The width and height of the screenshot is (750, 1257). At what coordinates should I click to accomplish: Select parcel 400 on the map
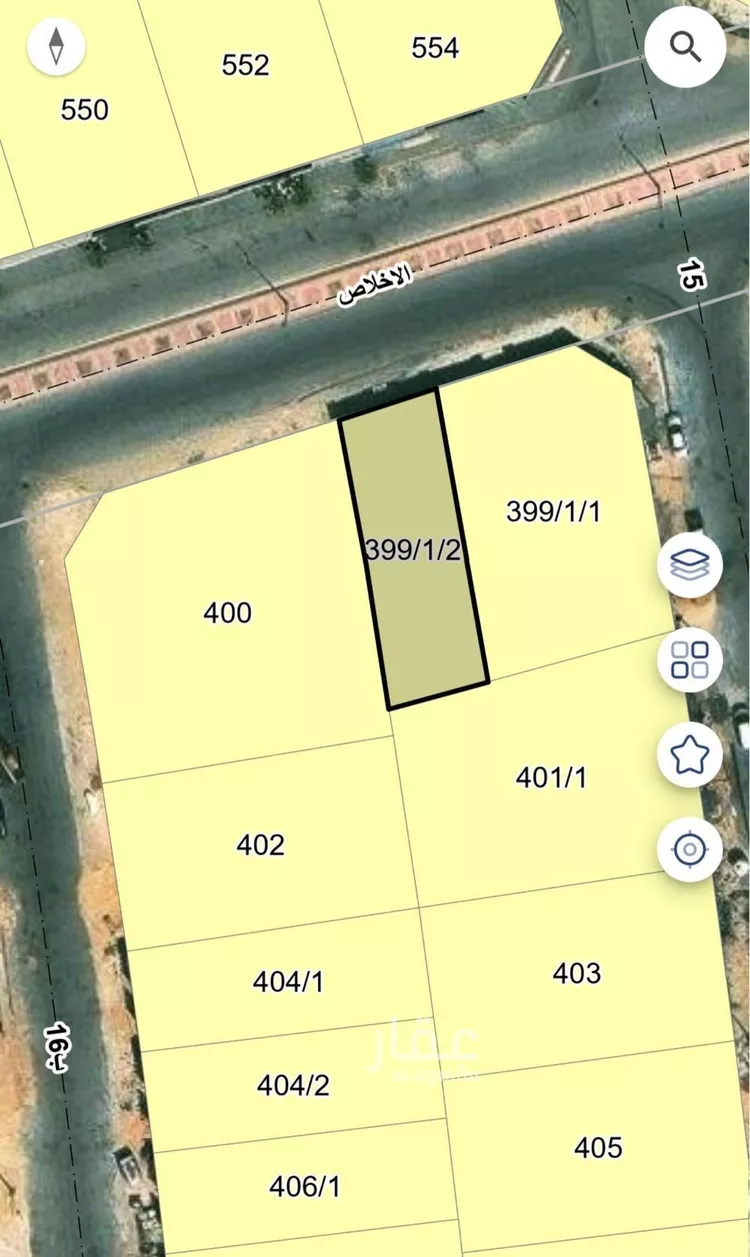(228, 612)
